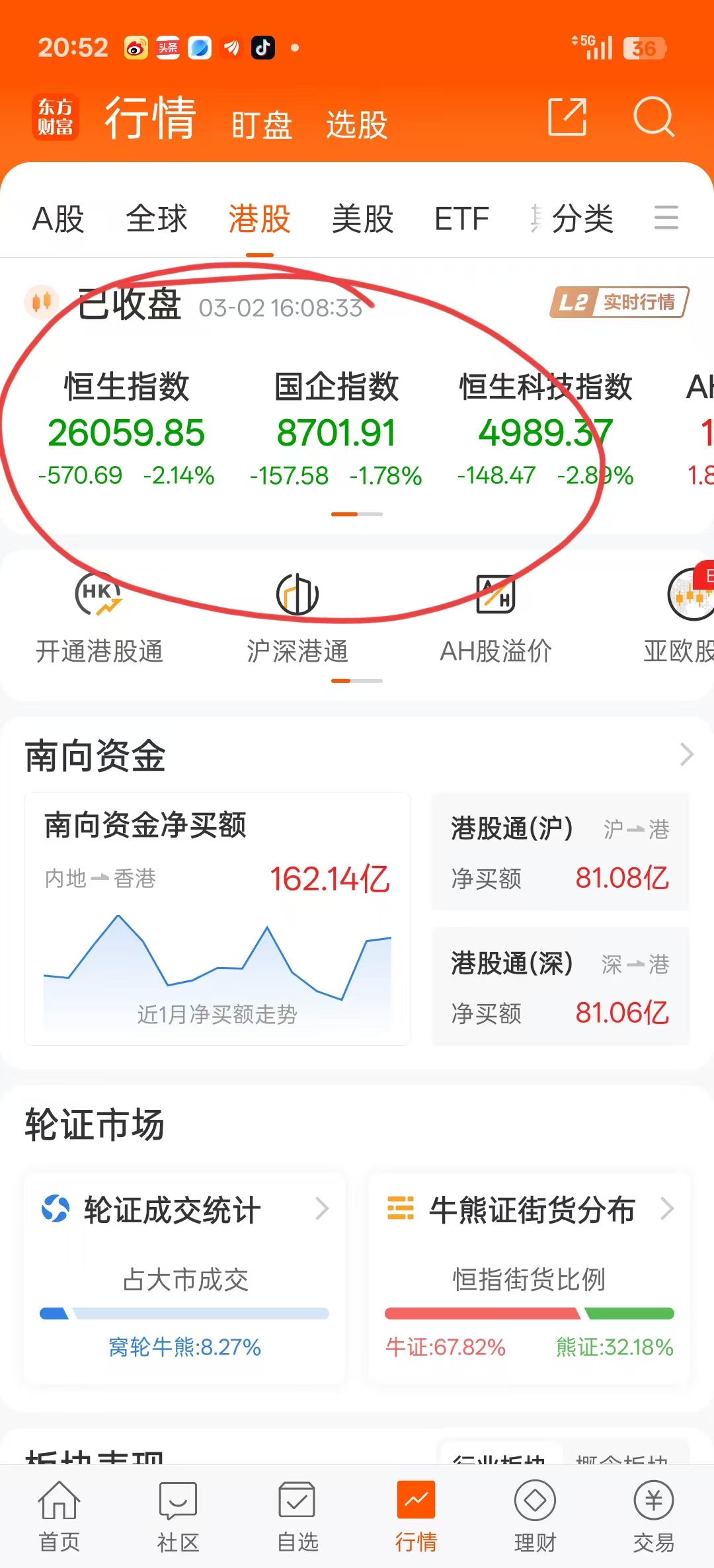The width and height of the screenshot is (714, 1568).
Task: Open the tab list menu icon
Action: 666,217
